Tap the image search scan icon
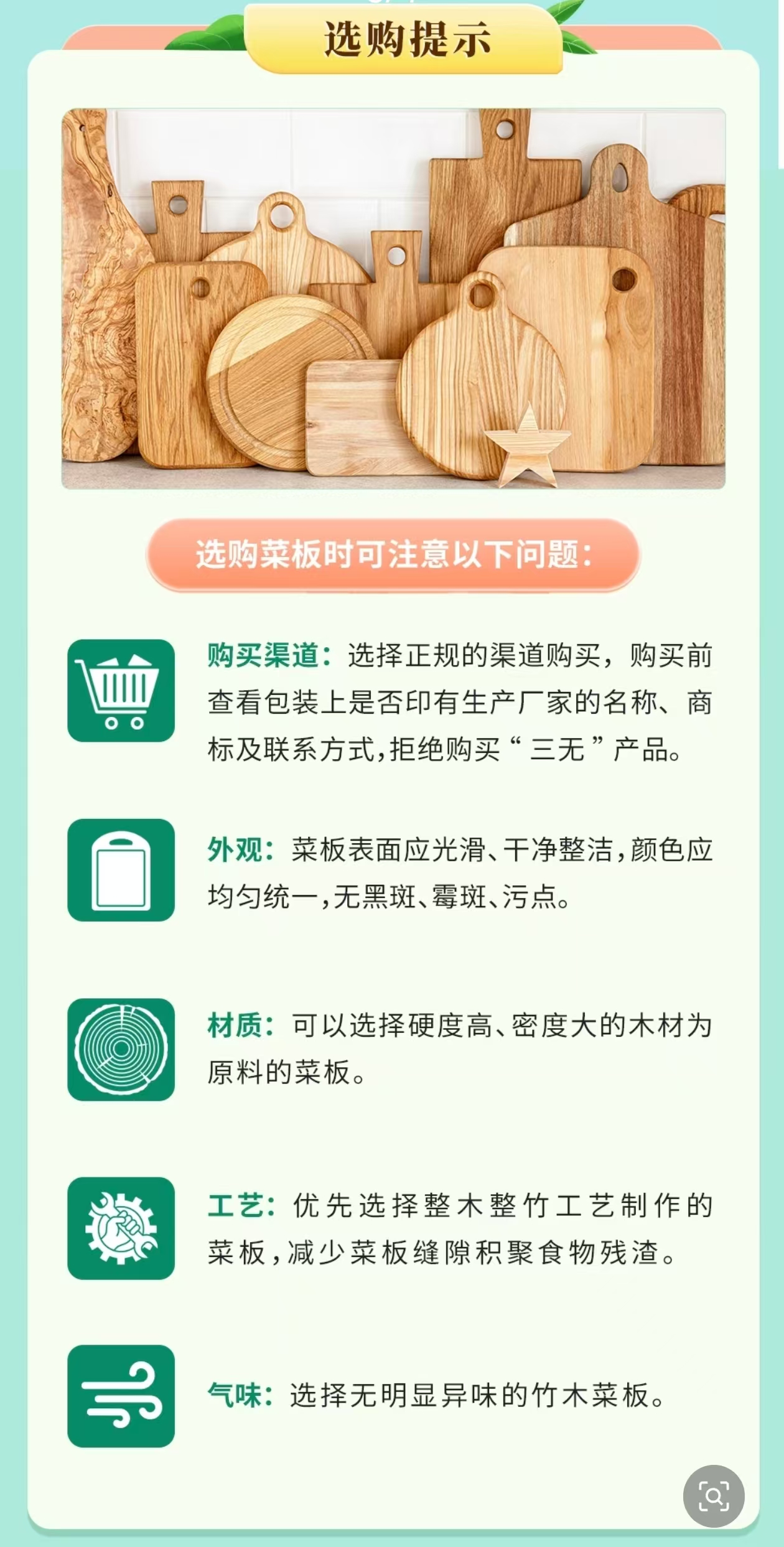 pos(714,1496)
